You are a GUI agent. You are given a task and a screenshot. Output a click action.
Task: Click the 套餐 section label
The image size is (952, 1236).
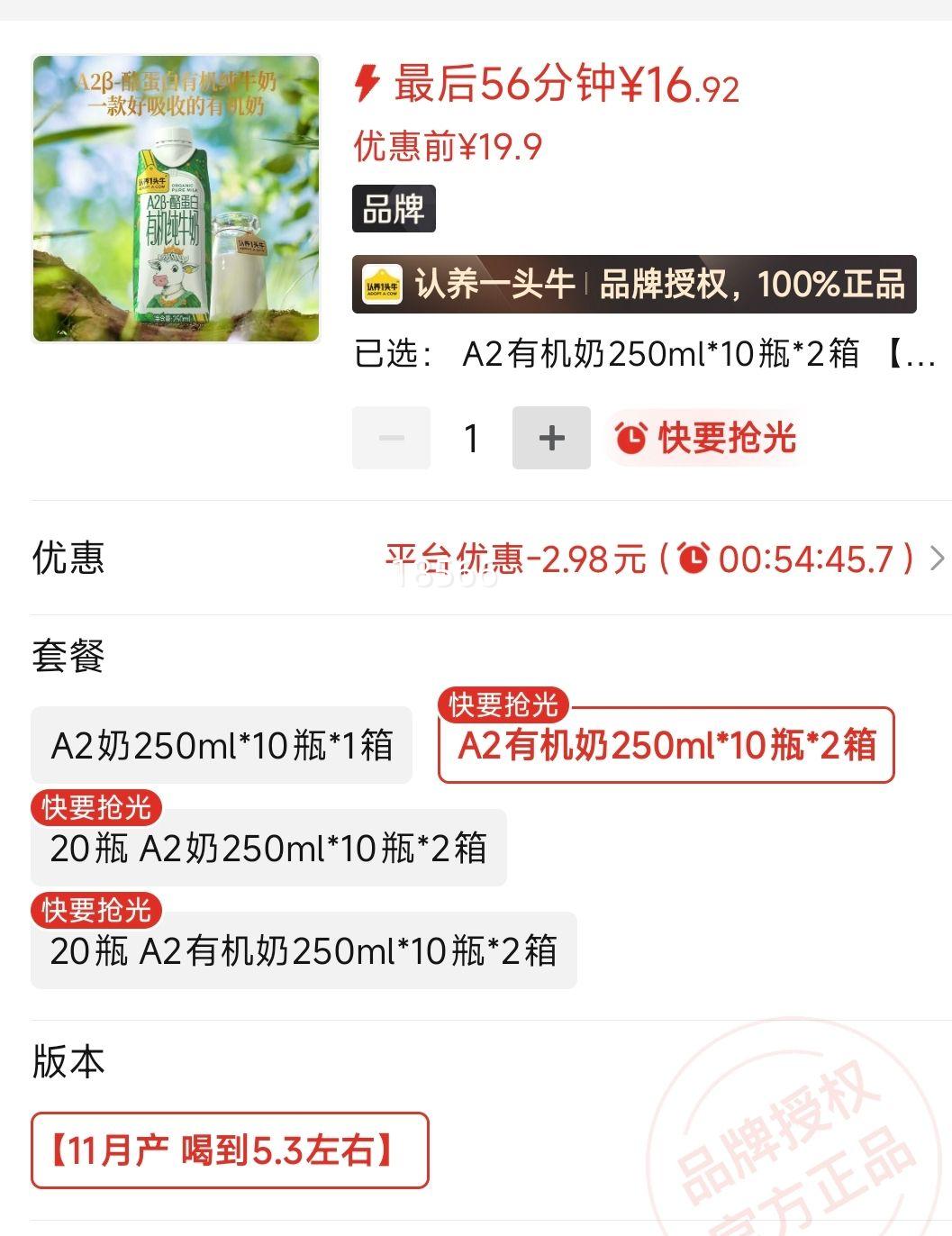pos(68,657)
